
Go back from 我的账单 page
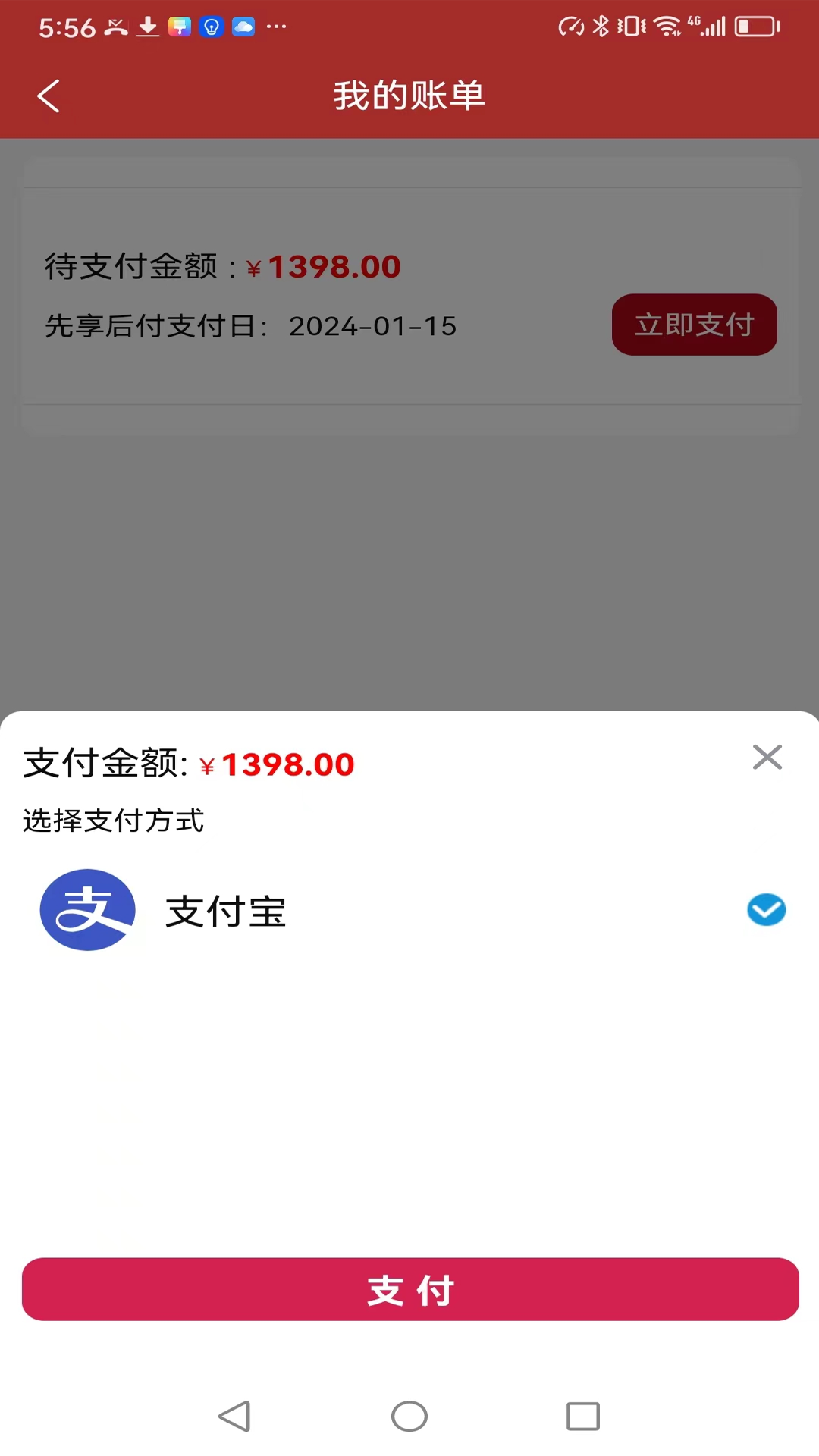point(49,96)
